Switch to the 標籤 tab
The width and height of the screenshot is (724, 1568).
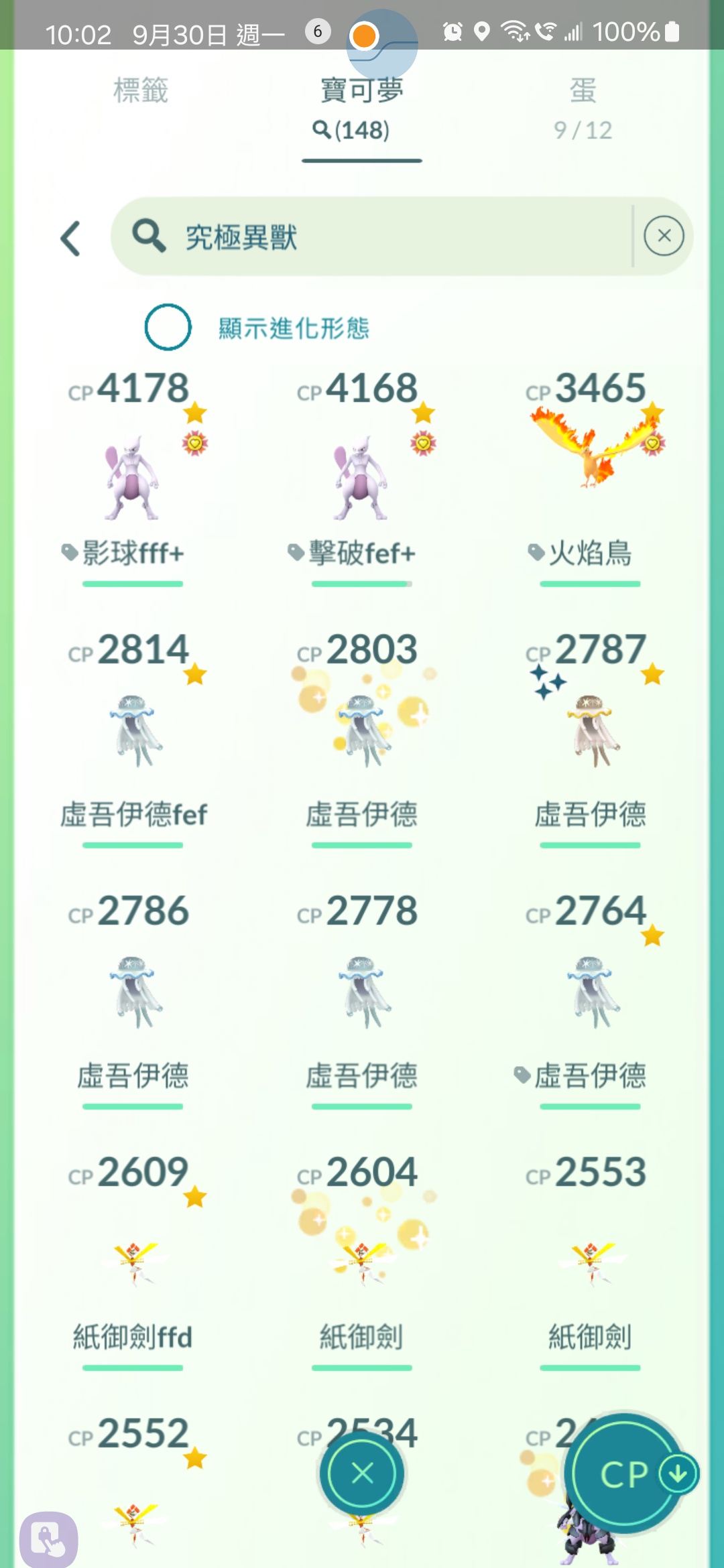point(141,90)
